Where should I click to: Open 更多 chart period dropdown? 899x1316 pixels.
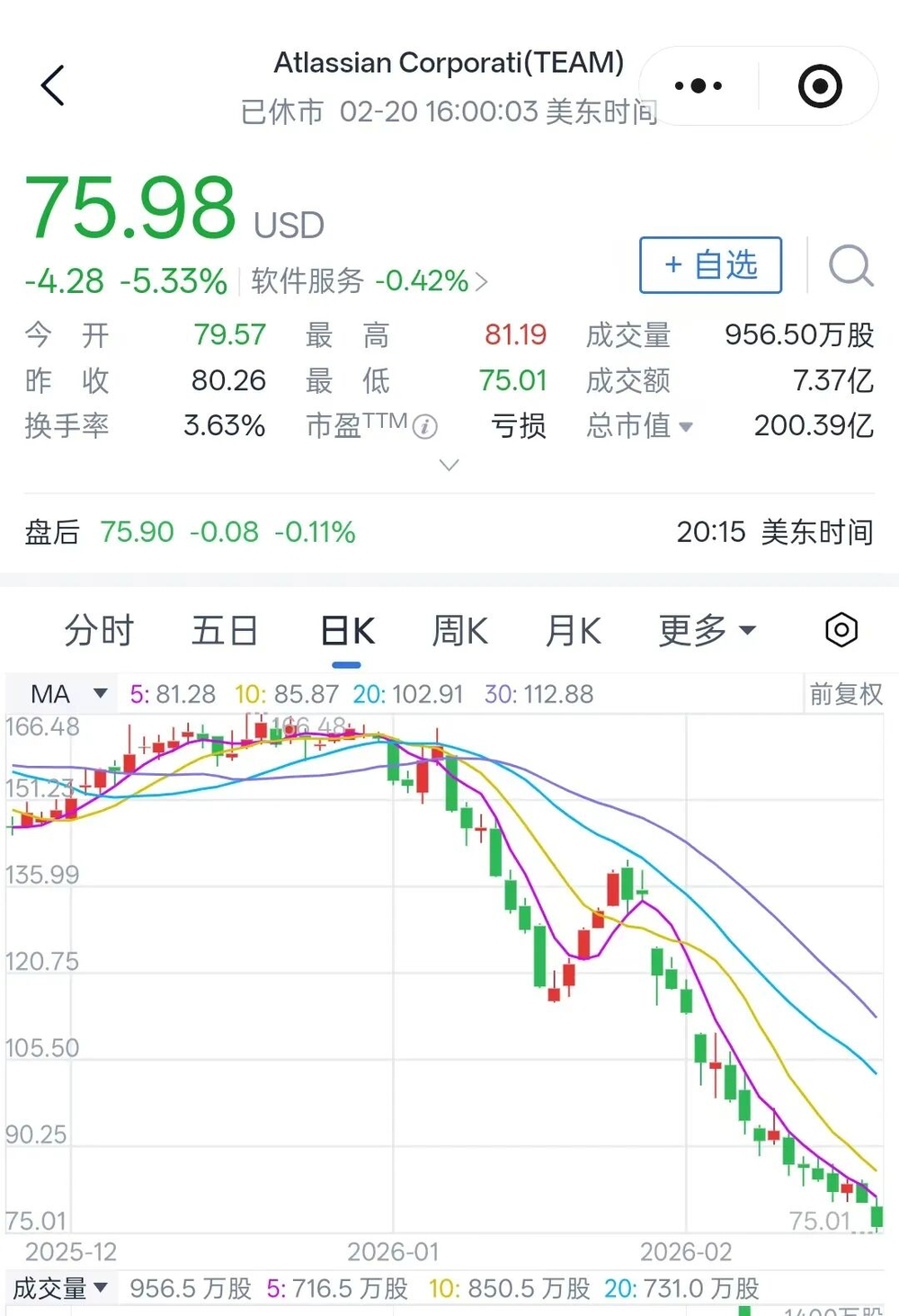click(707, 630)
